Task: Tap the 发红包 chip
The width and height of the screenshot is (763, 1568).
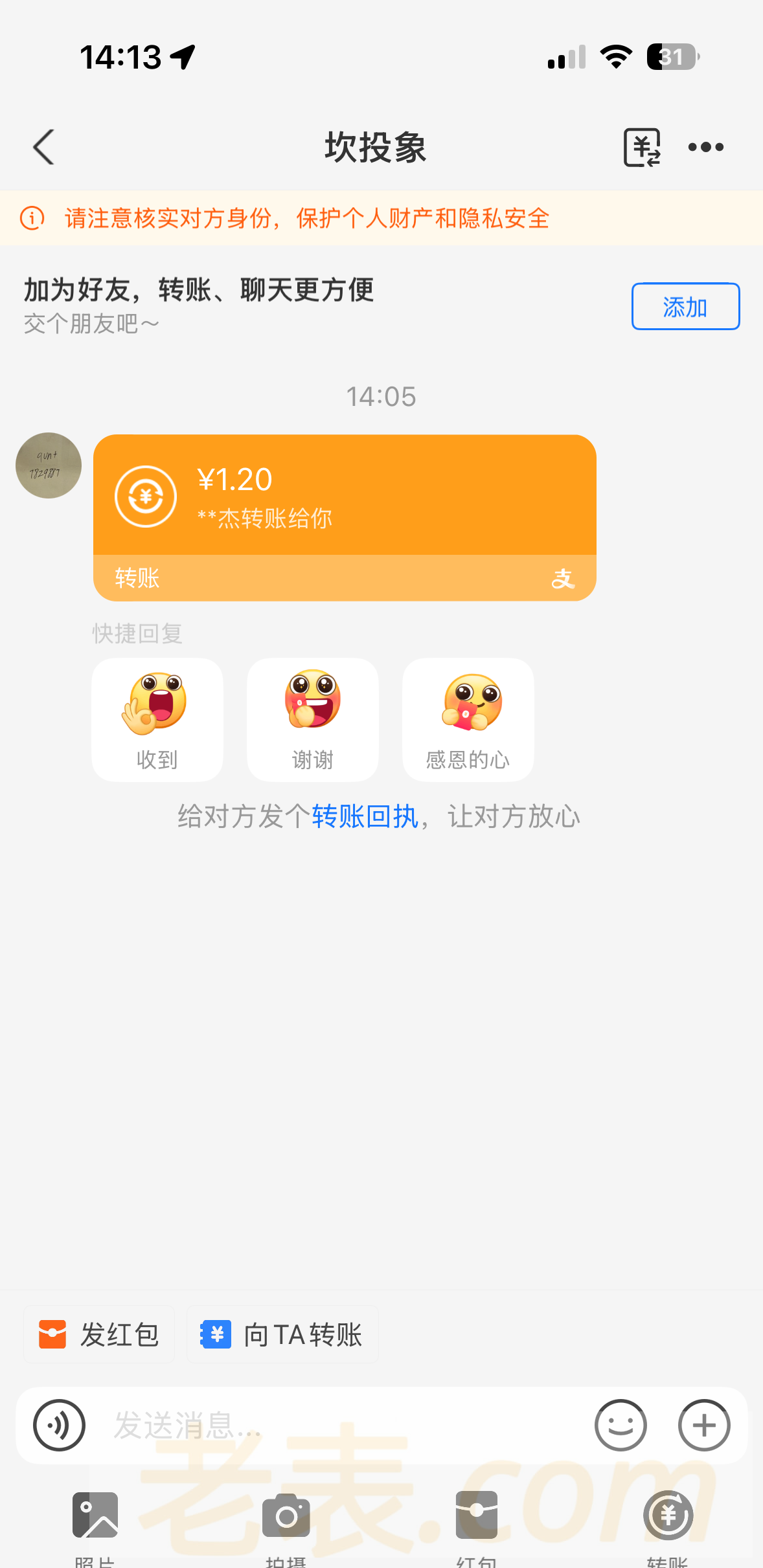Action: 99,1334
